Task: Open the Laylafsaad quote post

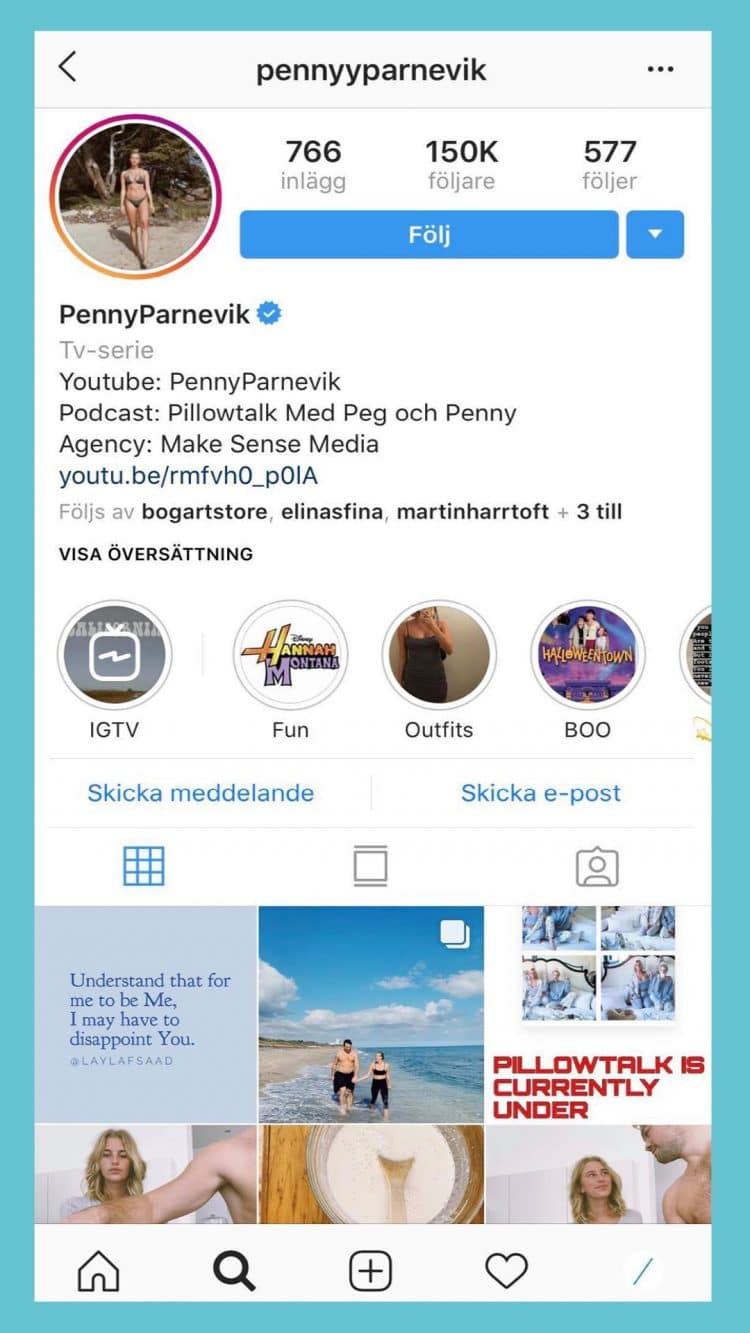Action: pyautogui.click(x=146, y=1014)
